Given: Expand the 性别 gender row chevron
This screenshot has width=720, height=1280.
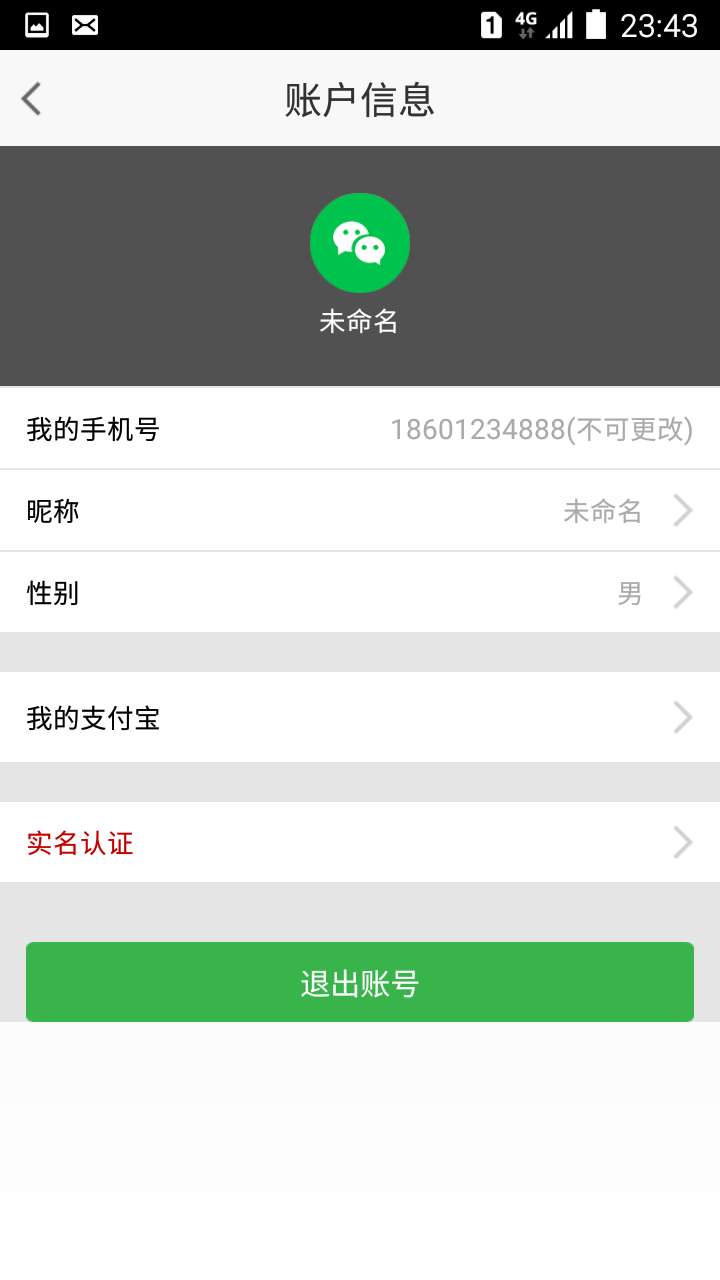Looking at the screenshot, I should (x=683, y=592).
